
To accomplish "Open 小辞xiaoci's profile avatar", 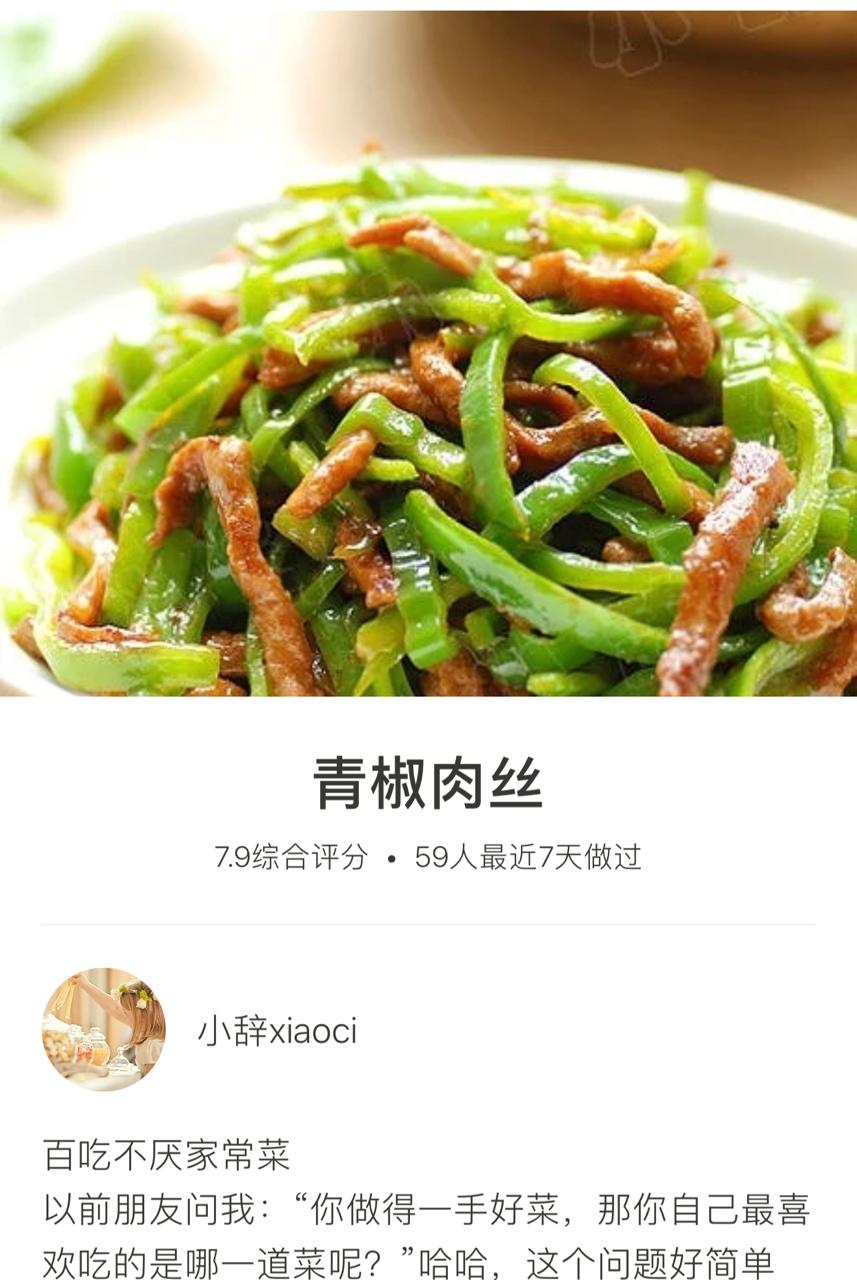I will click(104, 1029).
